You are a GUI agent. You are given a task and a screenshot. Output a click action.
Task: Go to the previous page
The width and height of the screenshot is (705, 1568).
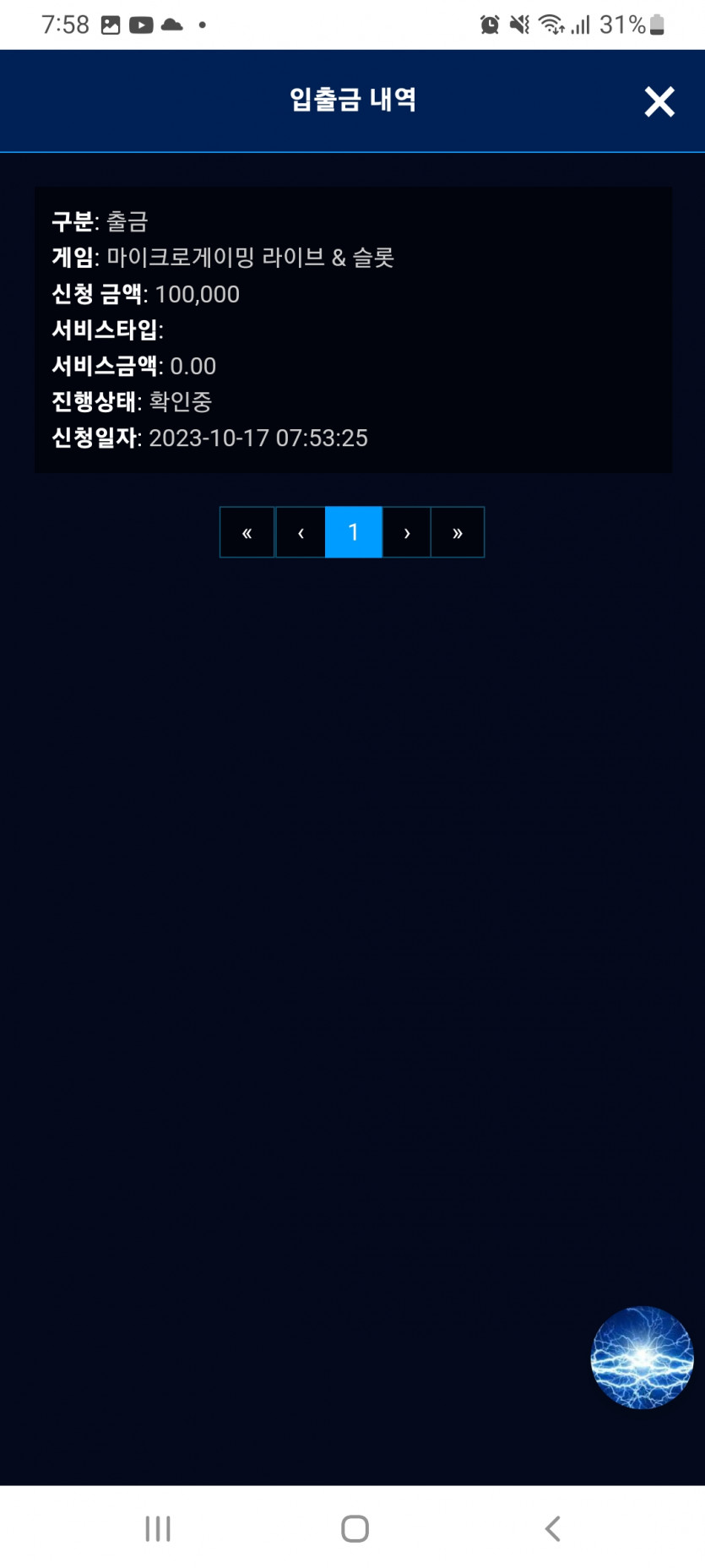(x=301, y=532)
